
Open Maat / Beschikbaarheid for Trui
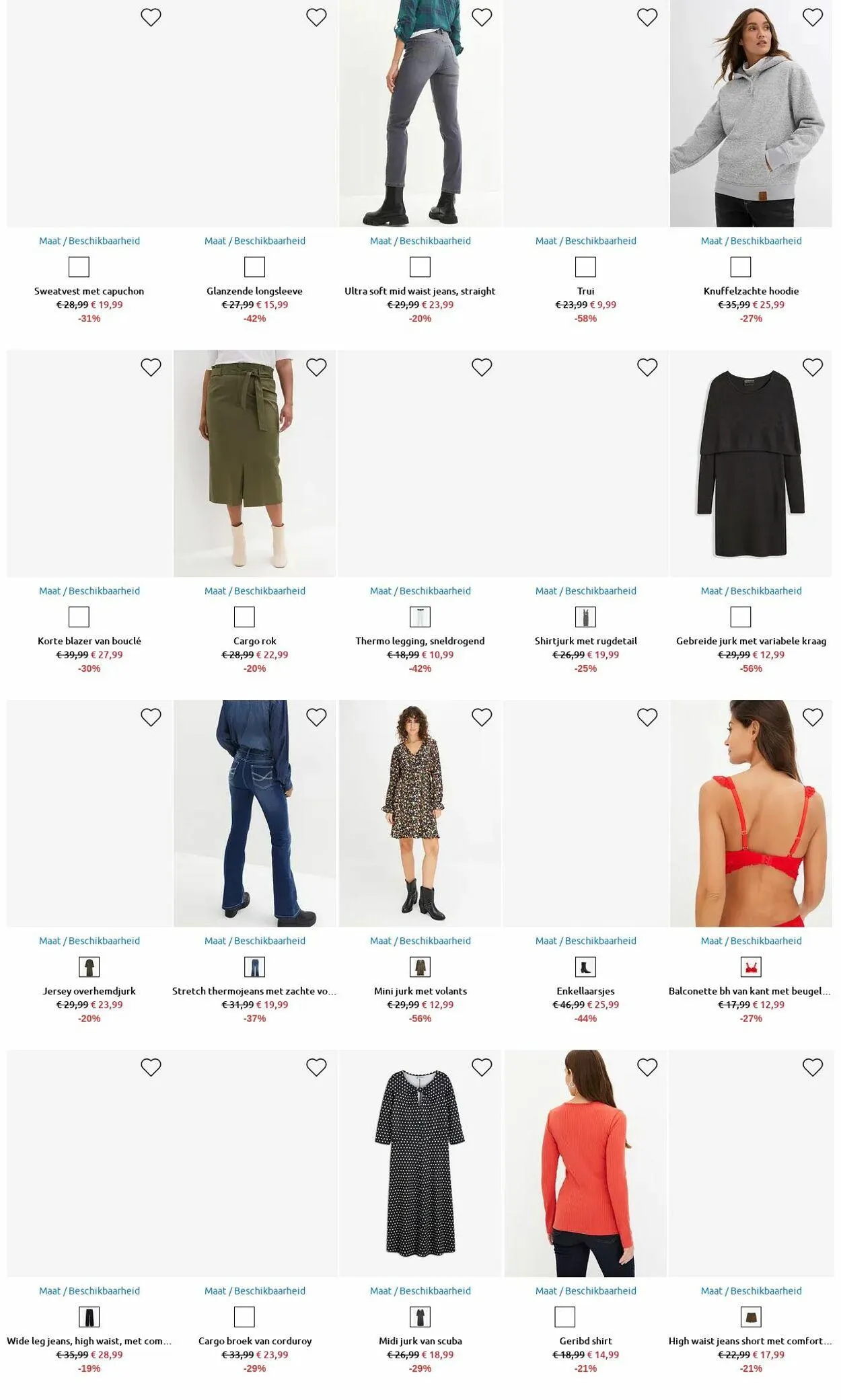[585, 241]
